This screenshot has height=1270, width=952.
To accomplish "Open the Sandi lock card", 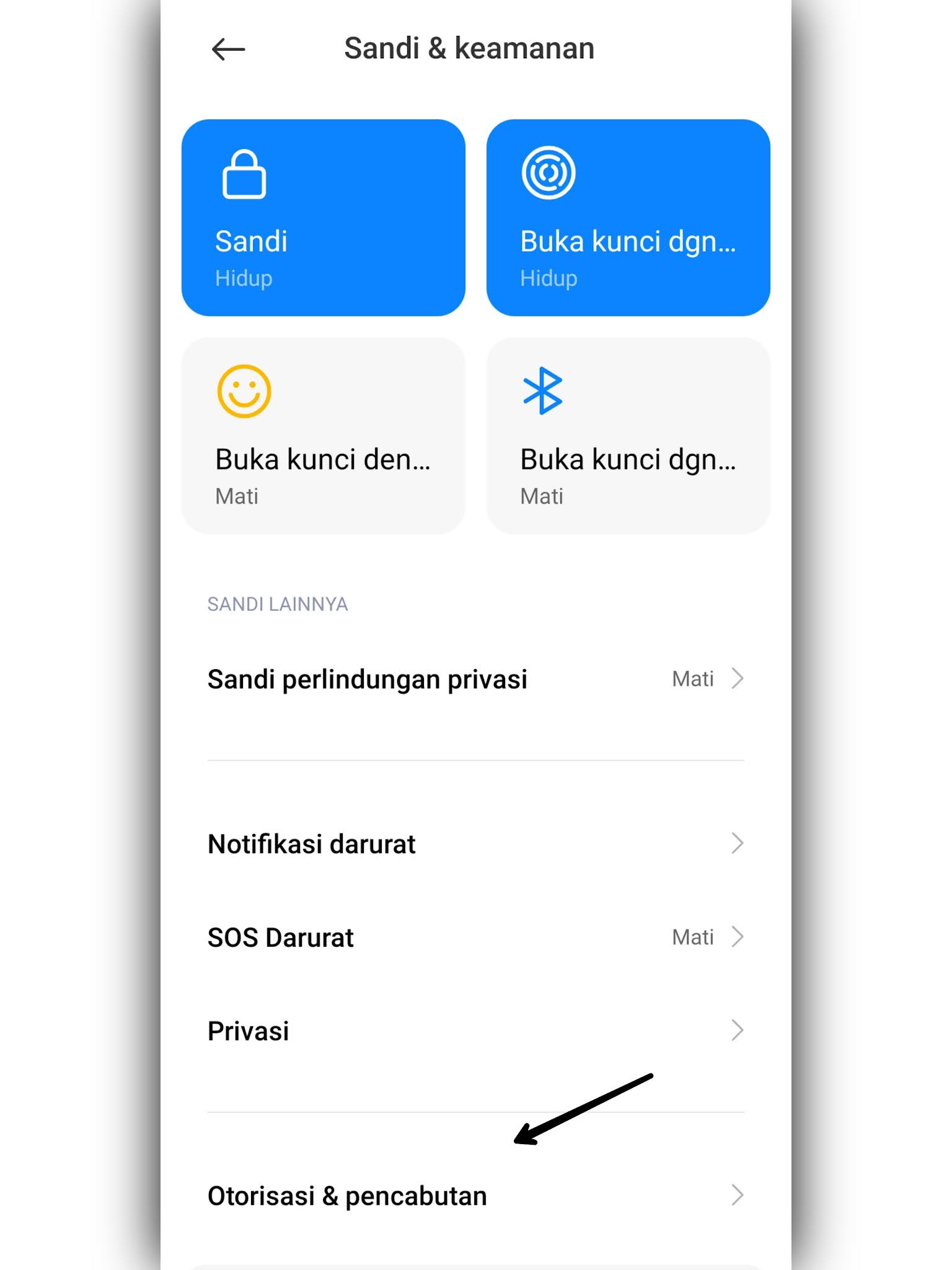I will (x=323, y=218).
